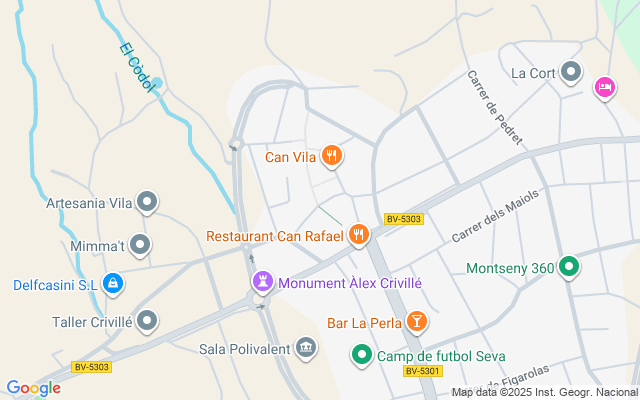This screenshot has height=400, width=640.
Task: Select the pink hotel pin near La Cort
Action: [604, 88]
